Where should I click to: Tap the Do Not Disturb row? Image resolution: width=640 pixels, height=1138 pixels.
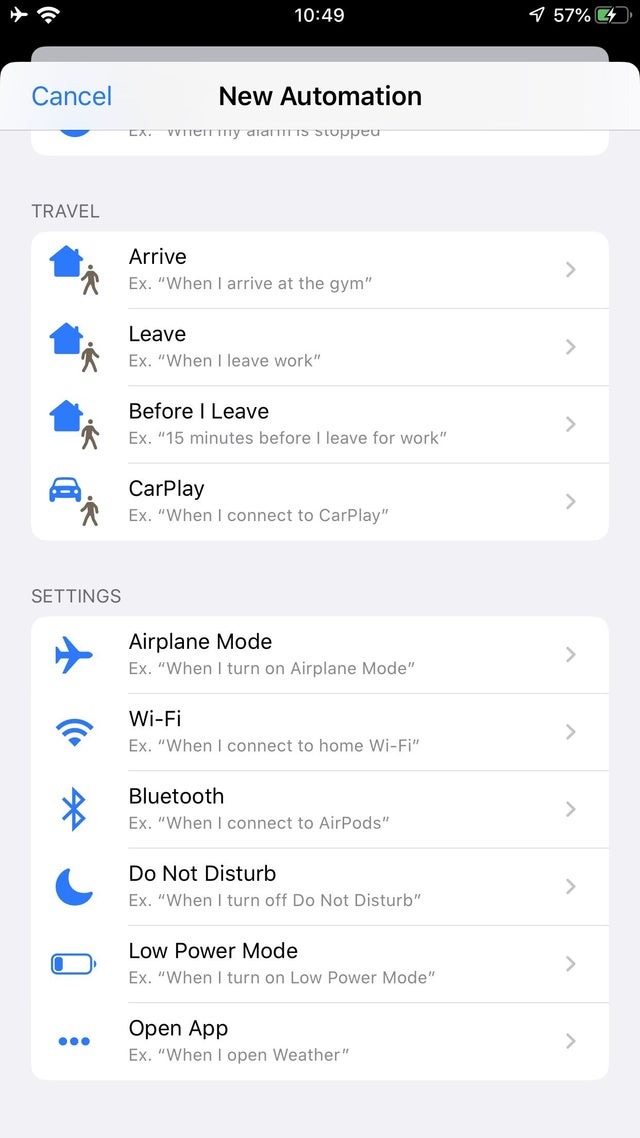point(320,886)
